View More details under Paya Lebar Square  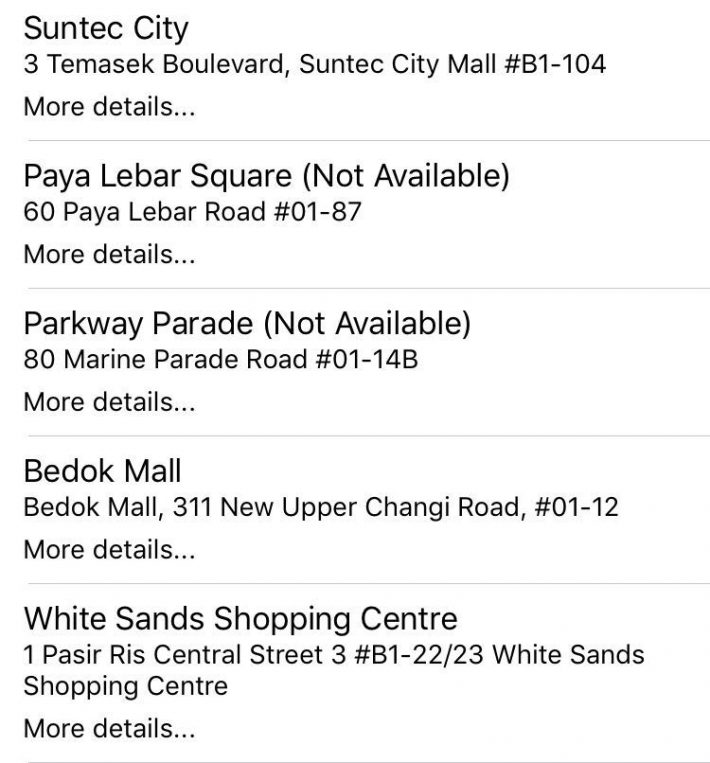(x=109, y=254)
